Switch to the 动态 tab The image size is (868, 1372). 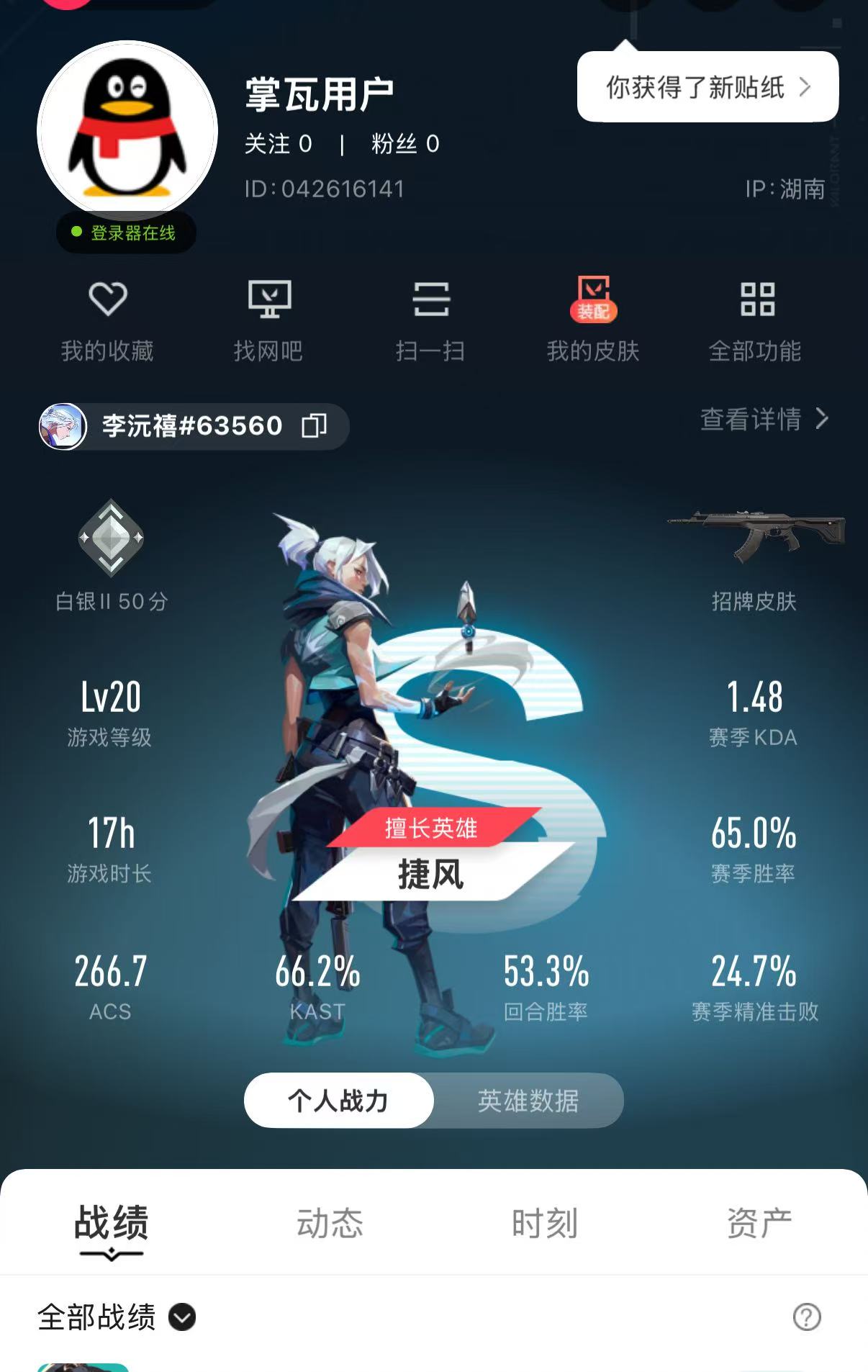(330, 1224)
